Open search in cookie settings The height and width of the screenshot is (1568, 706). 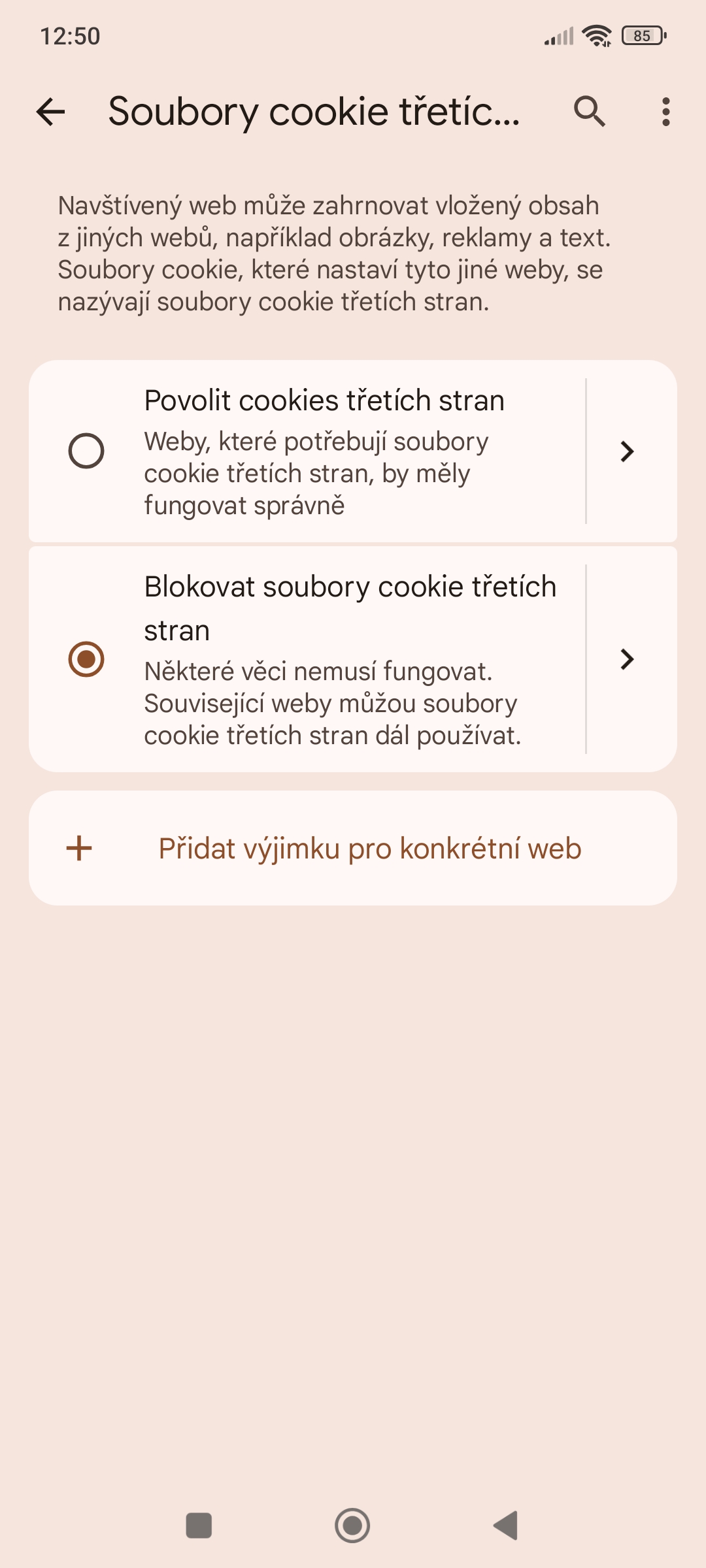pos(589,112)
